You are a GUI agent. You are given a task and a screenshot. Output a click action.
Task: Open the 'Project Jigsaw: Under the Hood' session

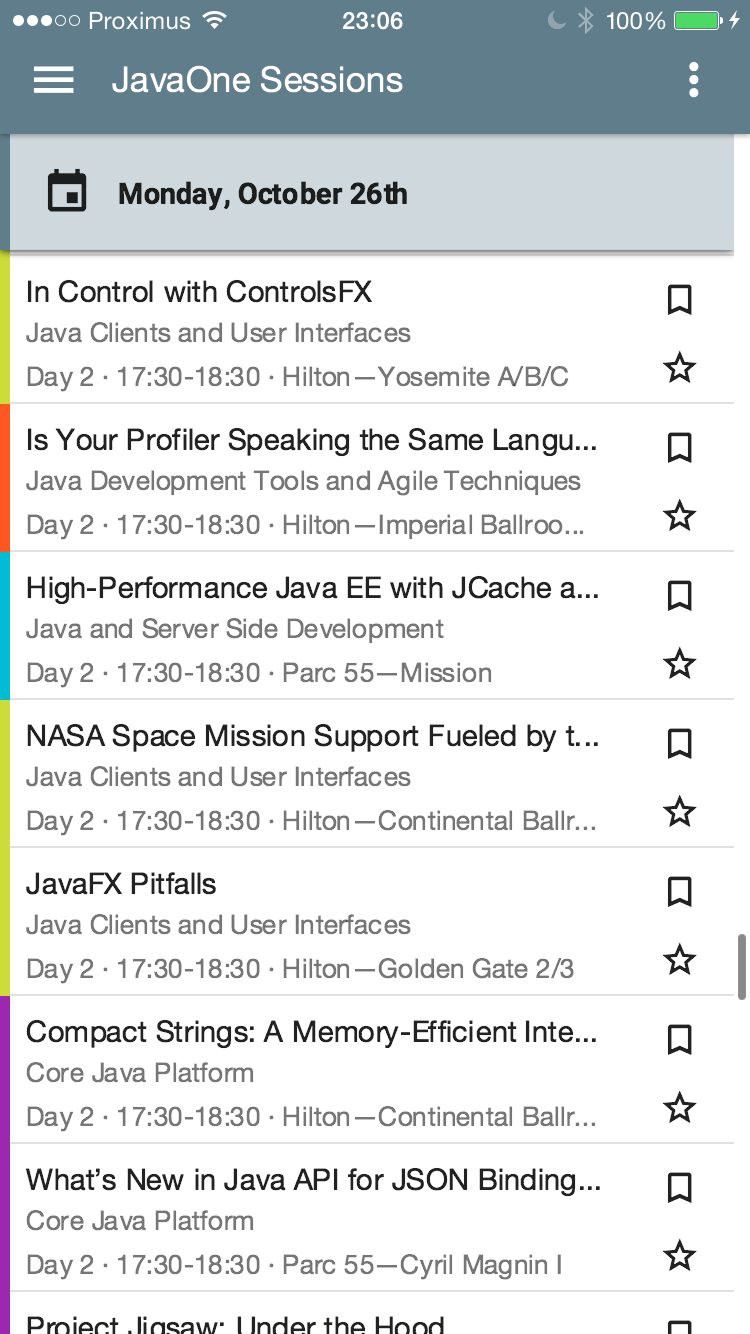300,1320
